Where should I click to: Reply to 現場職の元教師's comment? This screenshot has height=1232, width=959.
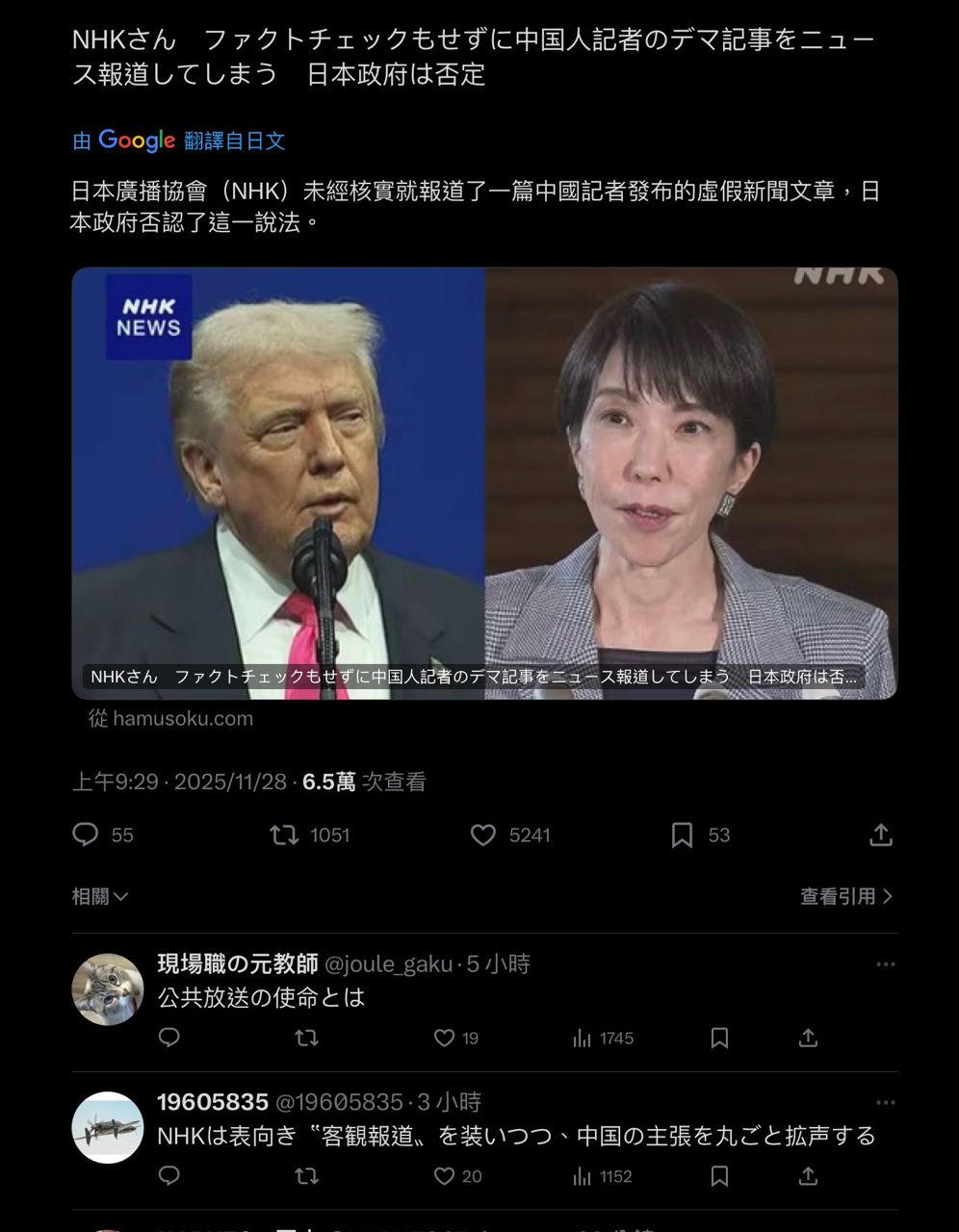coord(169,1038)
